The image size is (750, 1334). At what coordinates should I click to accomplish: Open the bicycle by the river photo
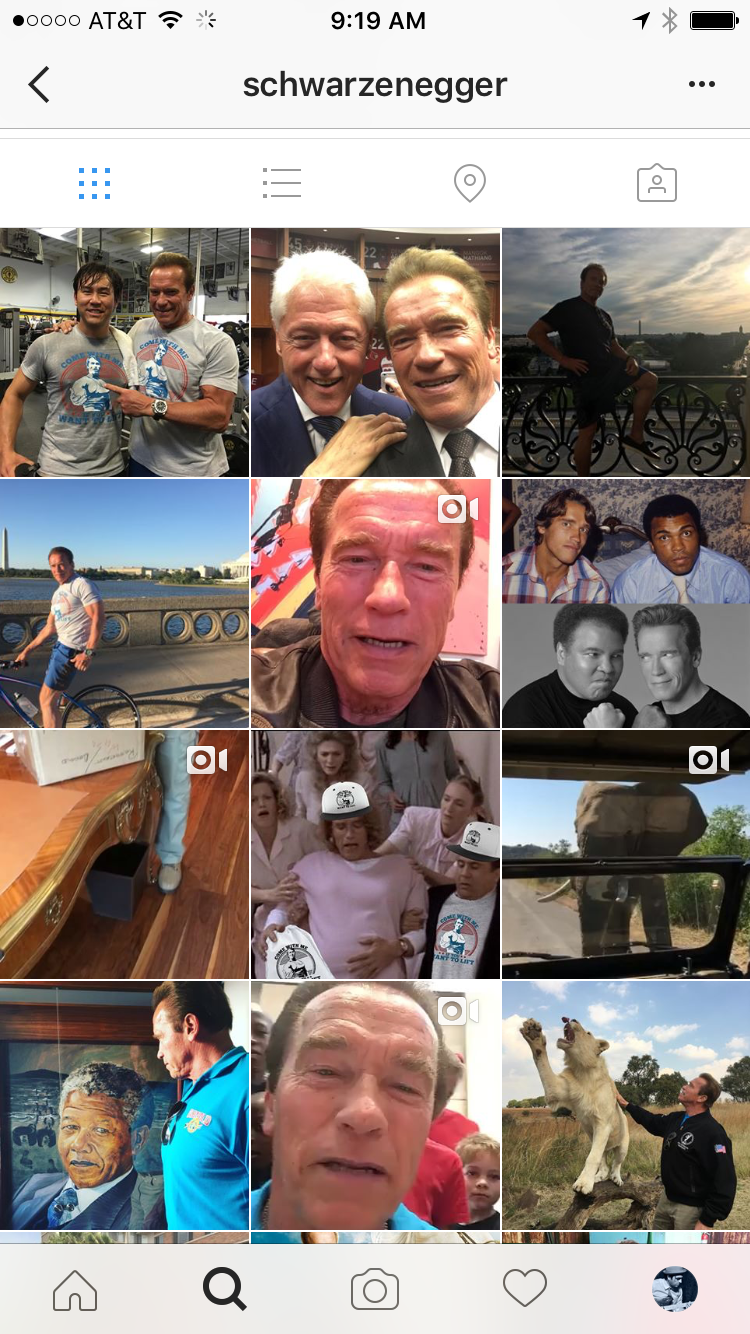[x=124, y=603]
